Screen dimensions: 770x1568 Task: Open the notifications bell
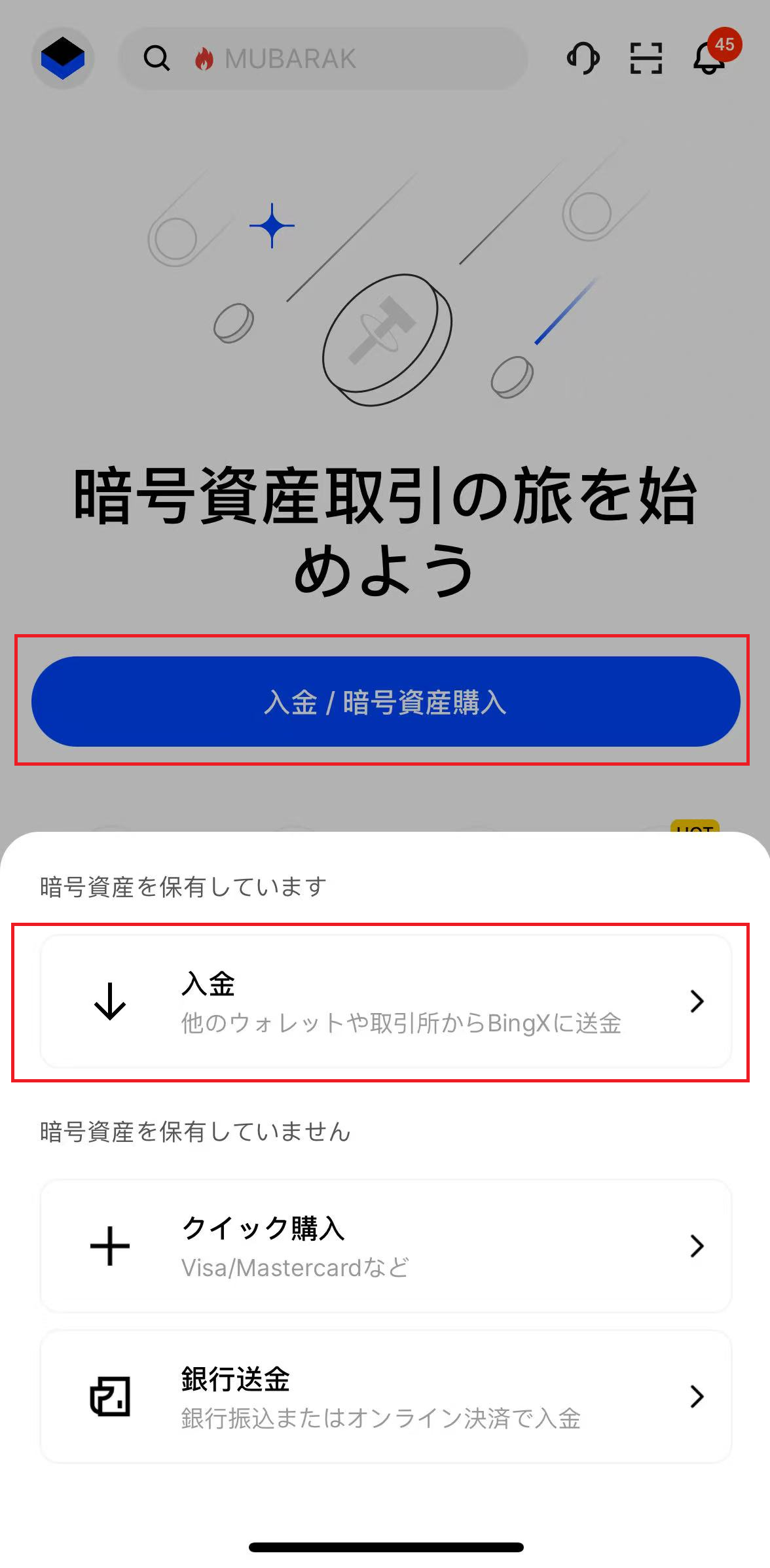click(710, 58)
